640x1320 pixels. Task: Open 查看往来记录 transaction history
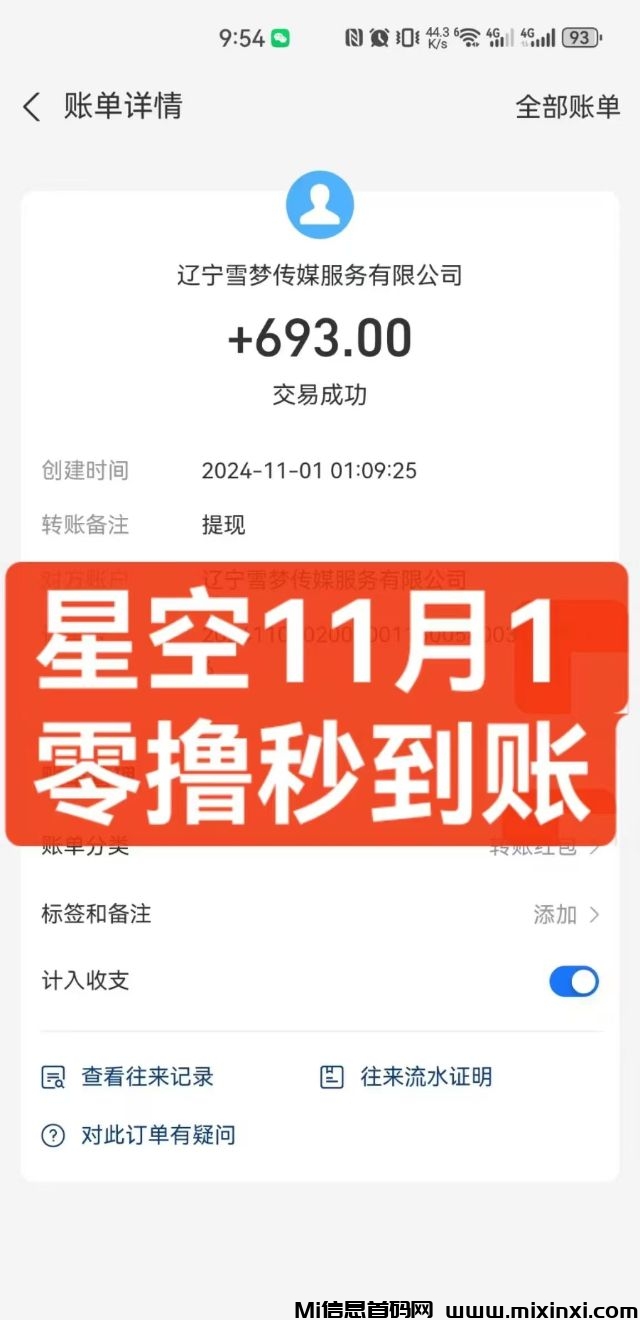pos(128,1077)
